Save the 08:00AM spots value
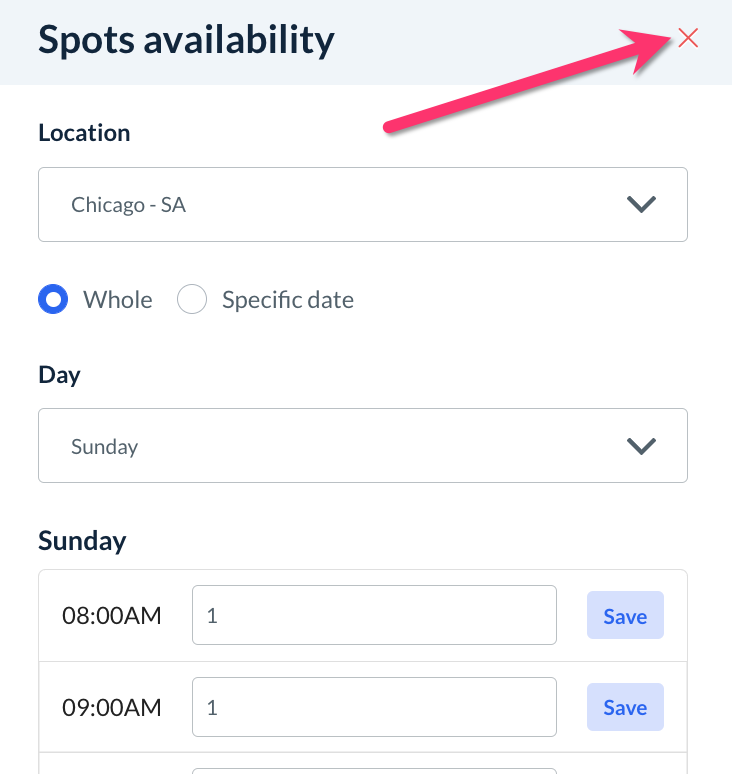Image resolution: width=732 pixels, height=774 pixels. pyautogui.click(x=624, y=617)
